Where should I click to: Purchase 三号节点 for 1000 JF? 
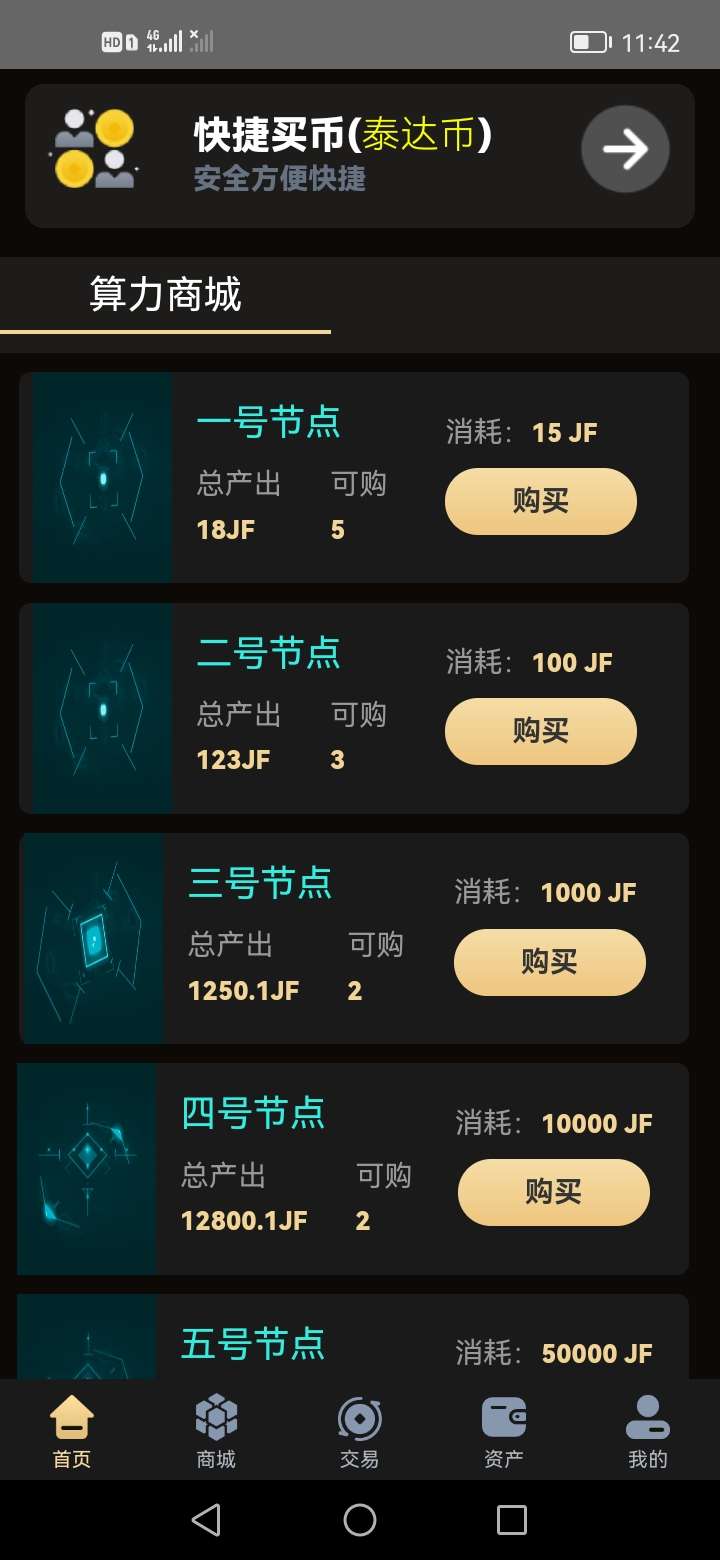(549, 962)
